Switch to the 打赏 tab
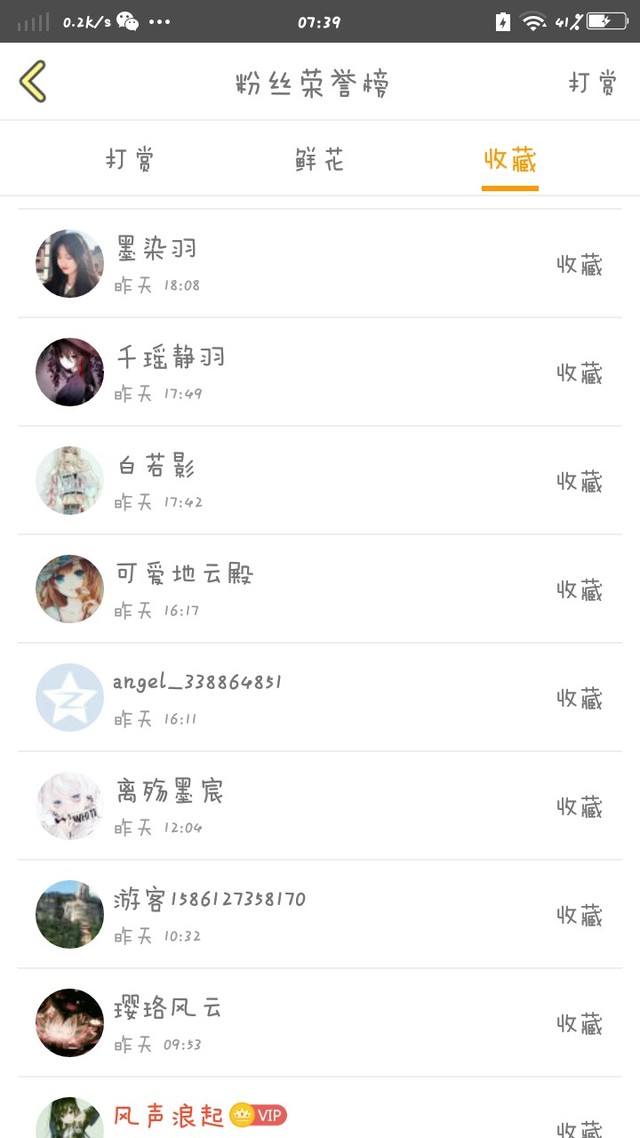 pos(130,159)
